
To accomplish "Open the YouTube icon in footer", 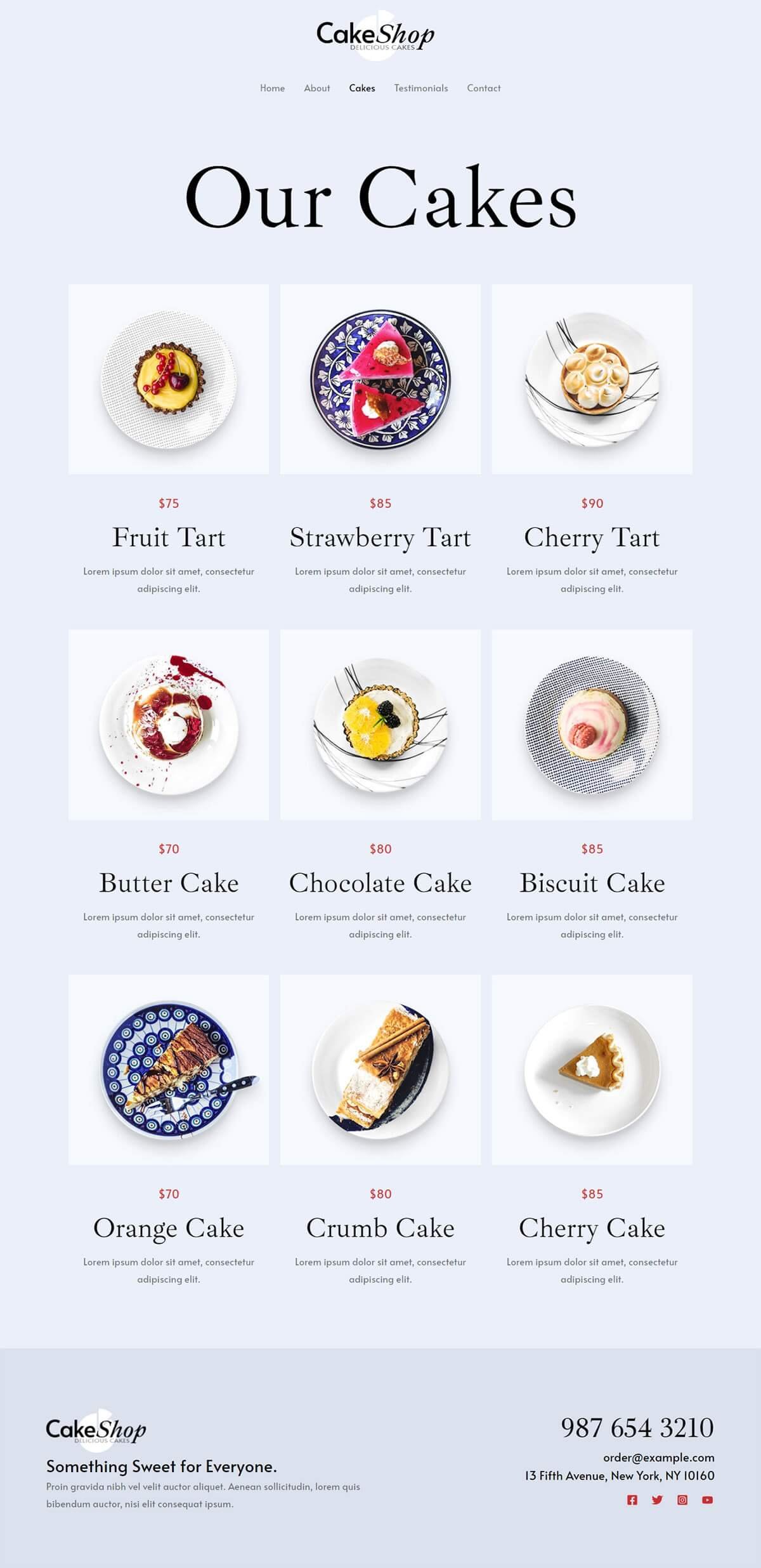I will click(707, 1500).
